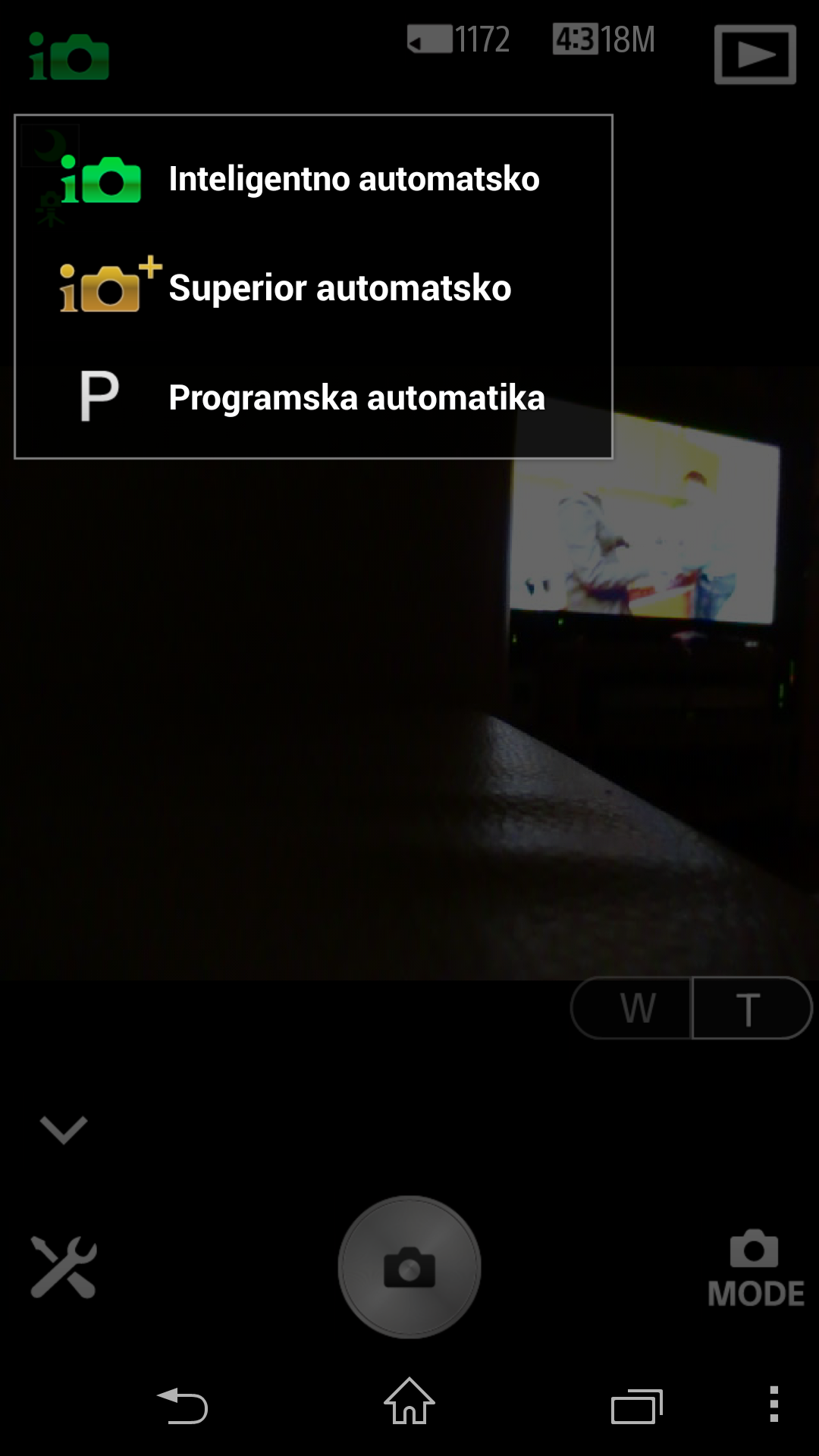Screen dimensions: 819x1456
Task: Select Inteligentno automatsko mode
Action: [x=313, y=180]
